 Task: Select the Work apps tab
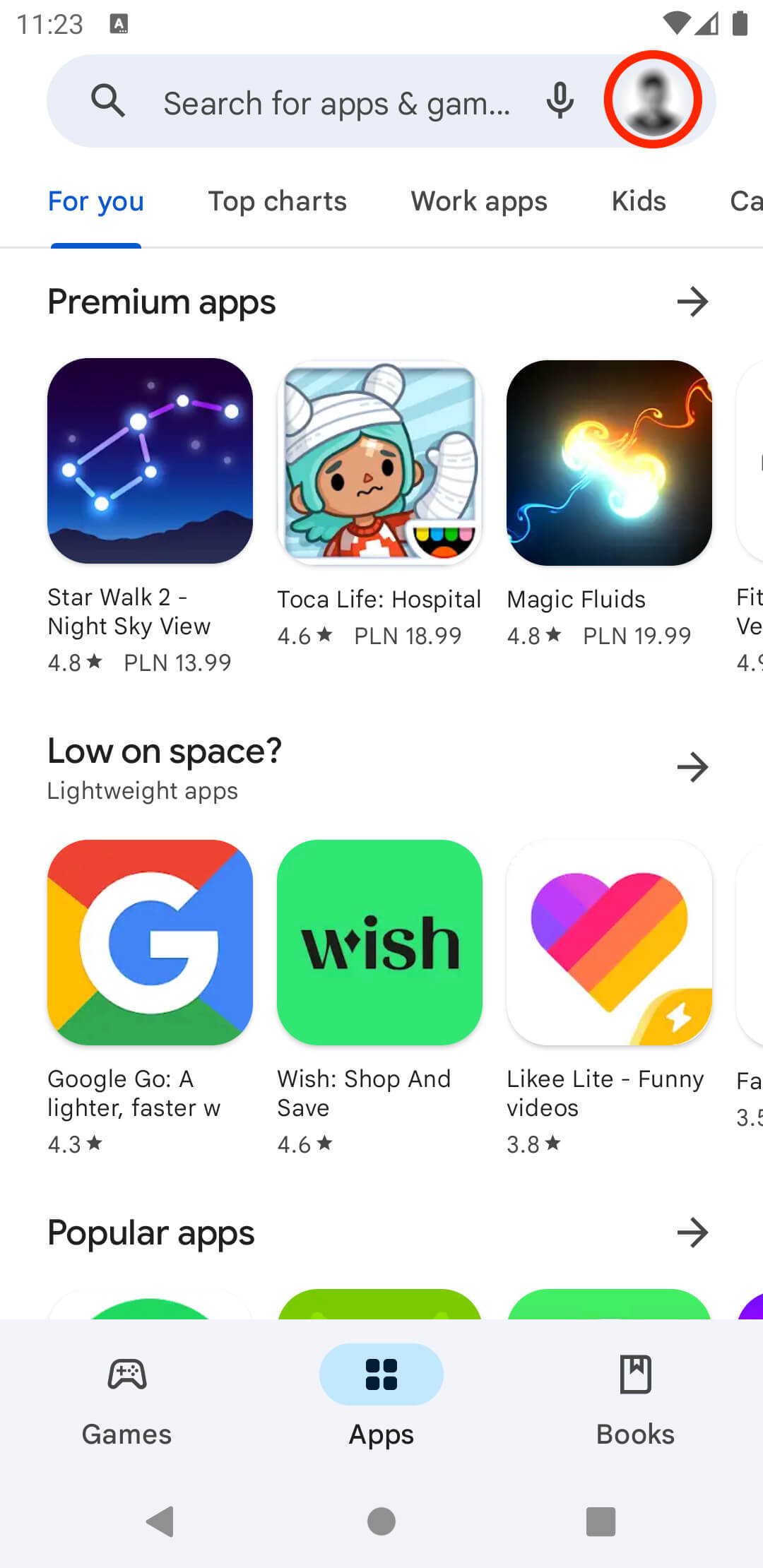click(x=478, y=201)
